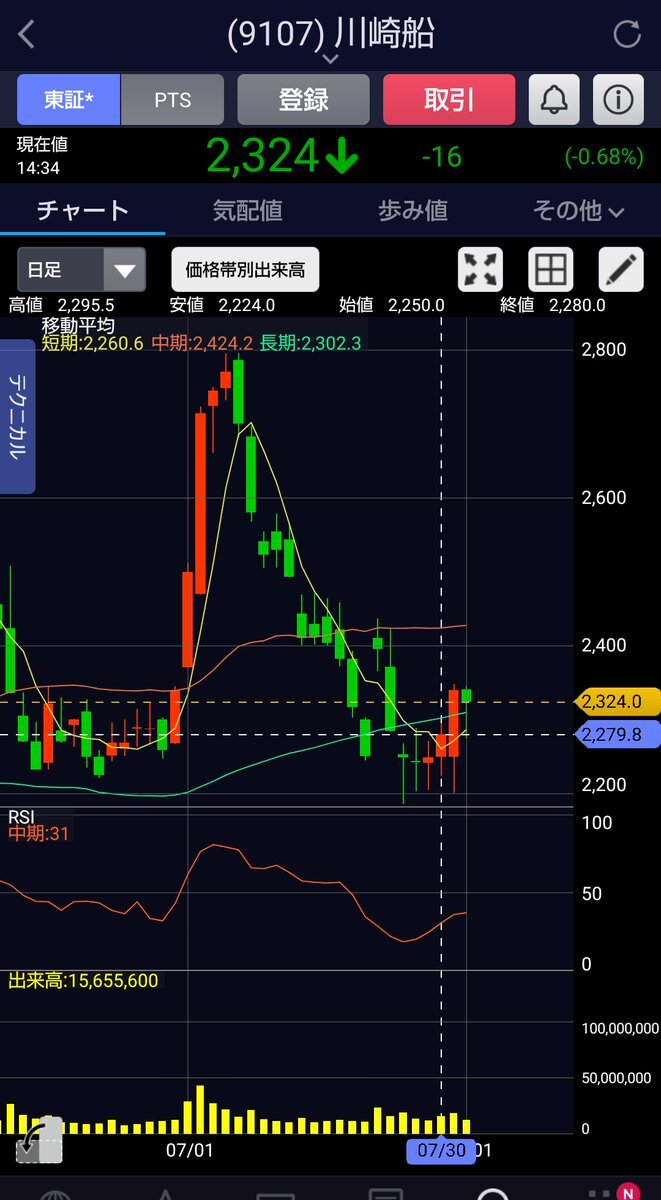Refresh the stock quote

[x=627, y=35]
